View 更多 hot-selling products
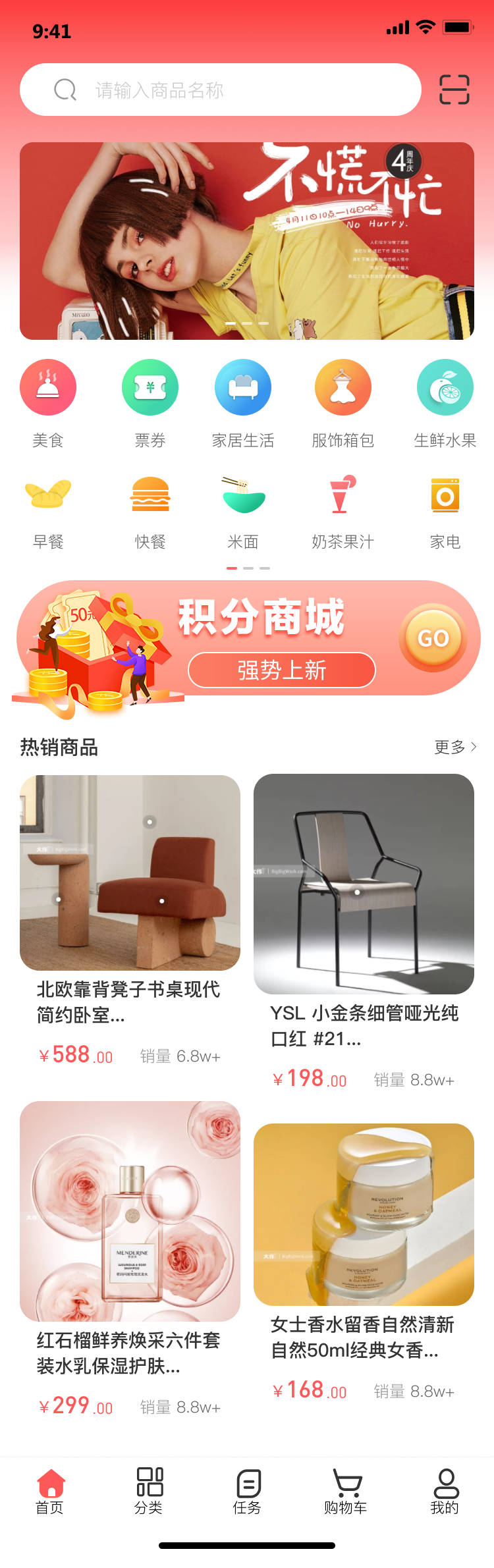 tap(455, 747)
